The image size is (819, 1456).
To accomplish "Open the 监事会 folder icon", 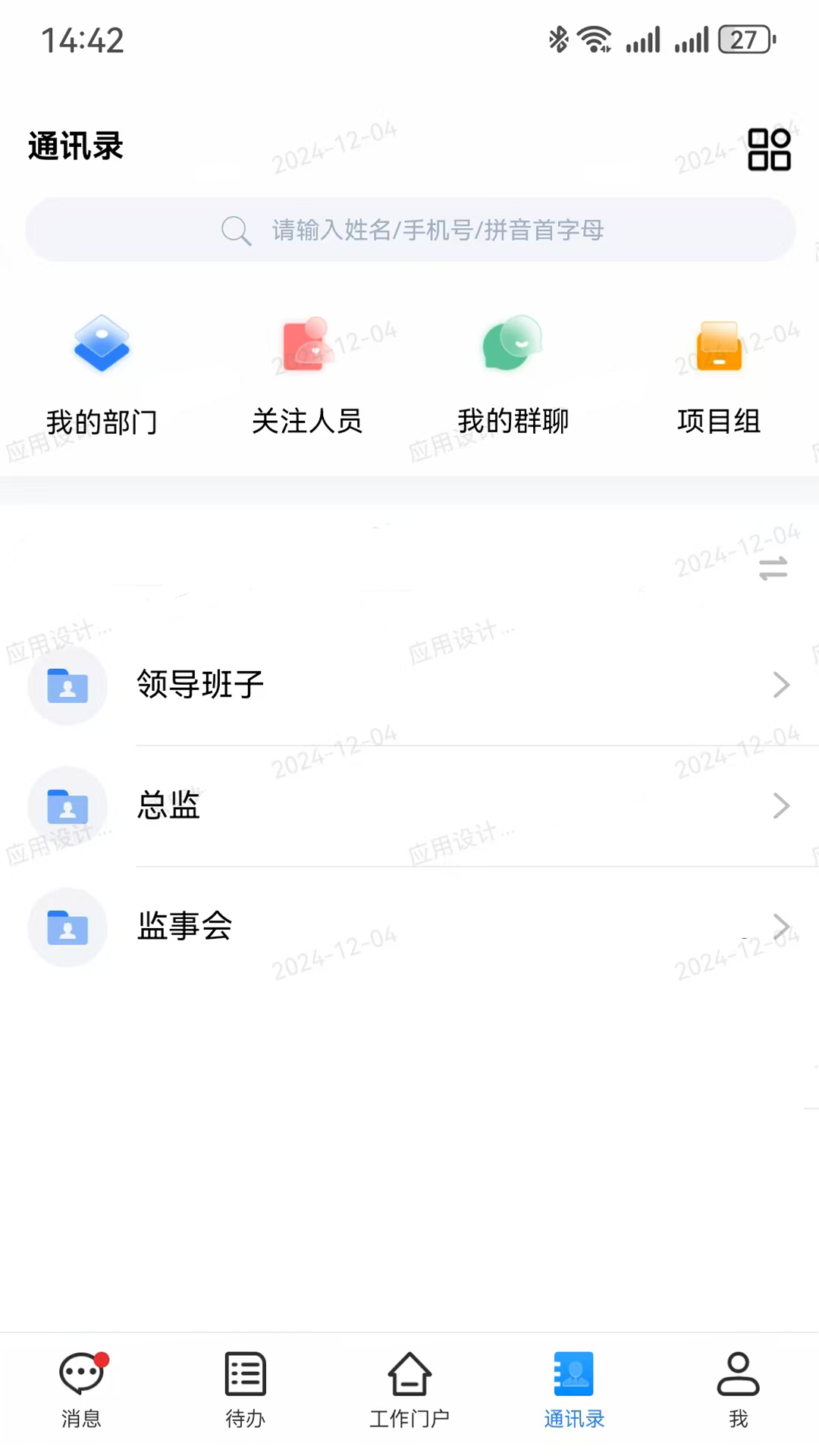I will (x=67, y=927).
